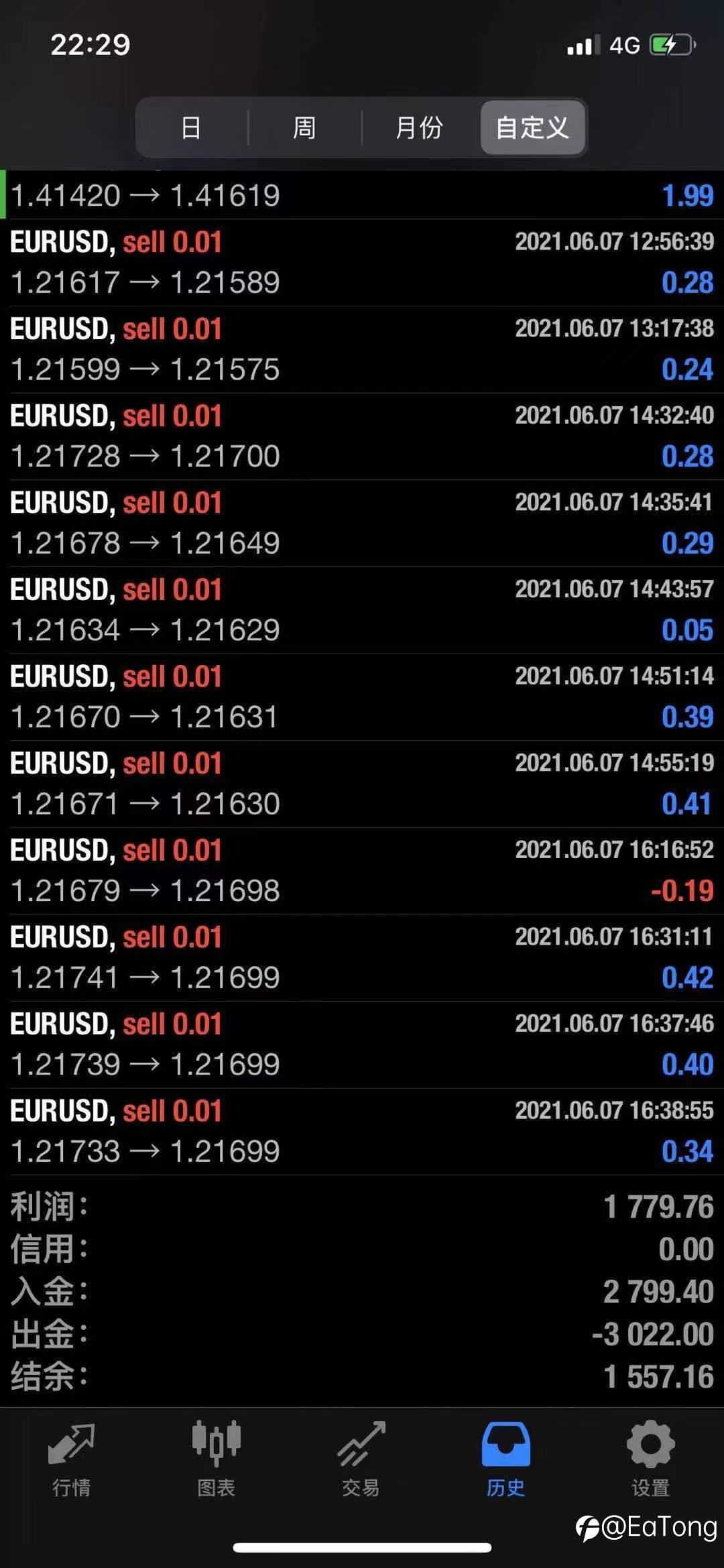Open the EURUSD trade closed at 16:38:55
724x1568 pixels.
tap(362, 1132)
